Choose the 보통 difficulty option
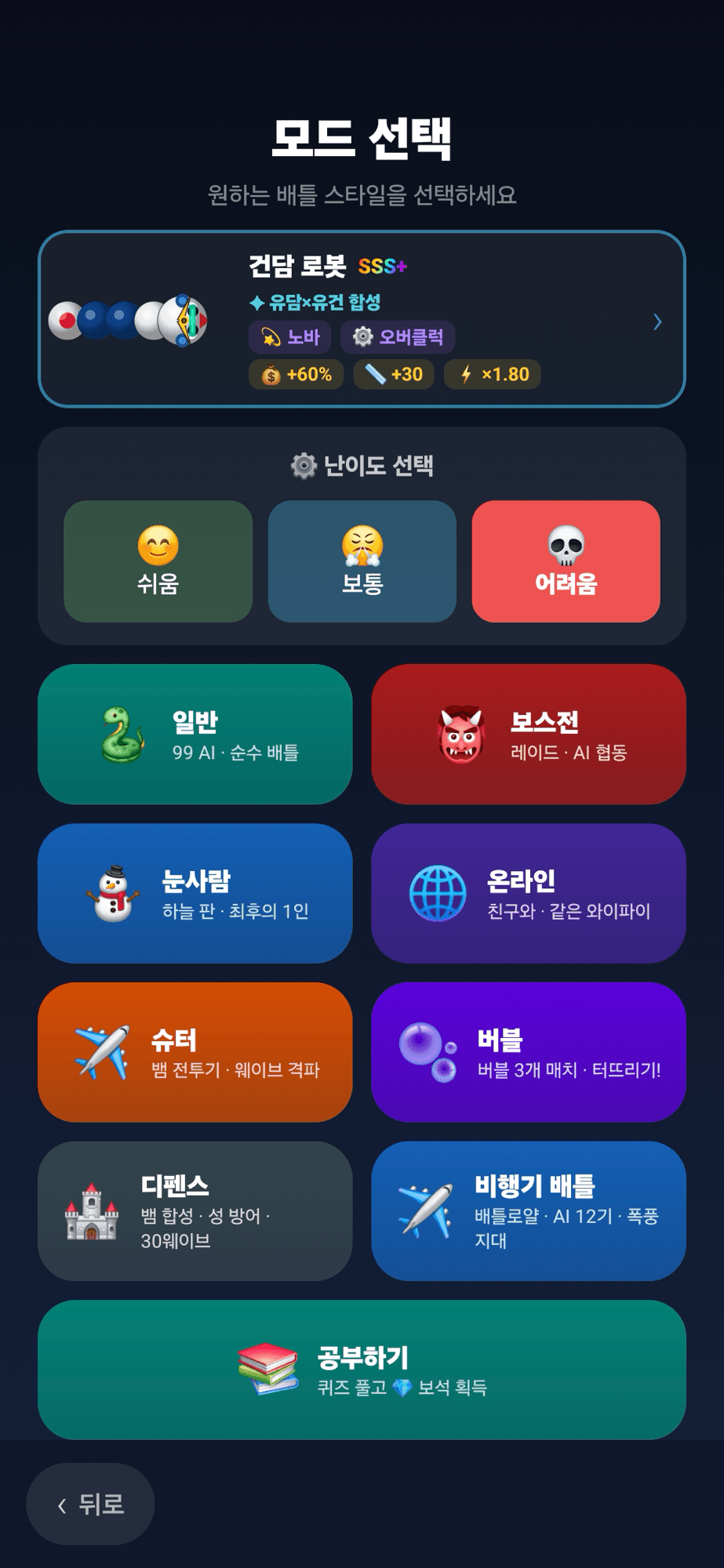The height and width of the screenshot is (1568, 724). (362, 561)
